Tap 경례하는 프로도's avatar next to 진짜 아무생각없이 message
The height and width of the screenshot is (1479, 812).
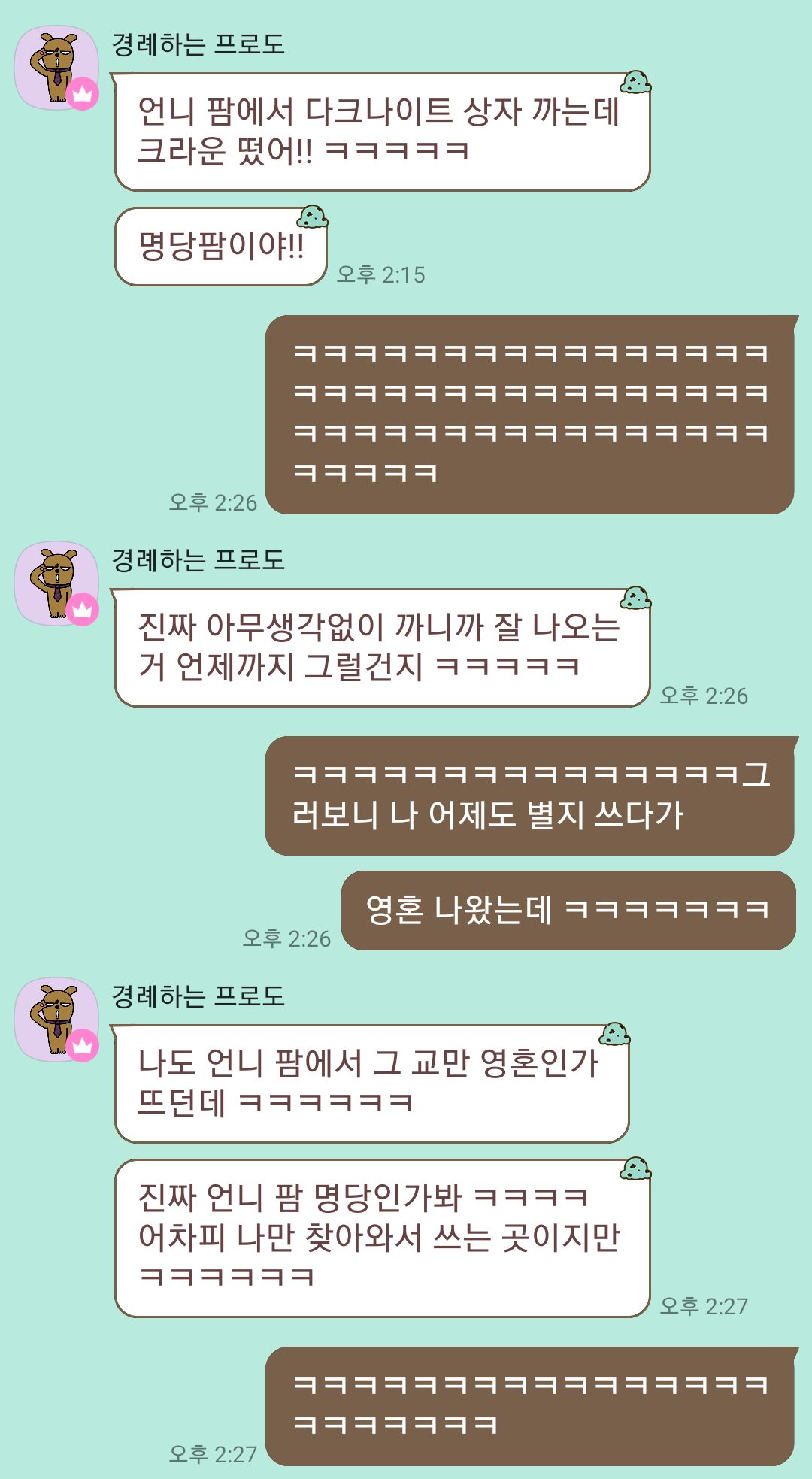[x=57, y=583]
